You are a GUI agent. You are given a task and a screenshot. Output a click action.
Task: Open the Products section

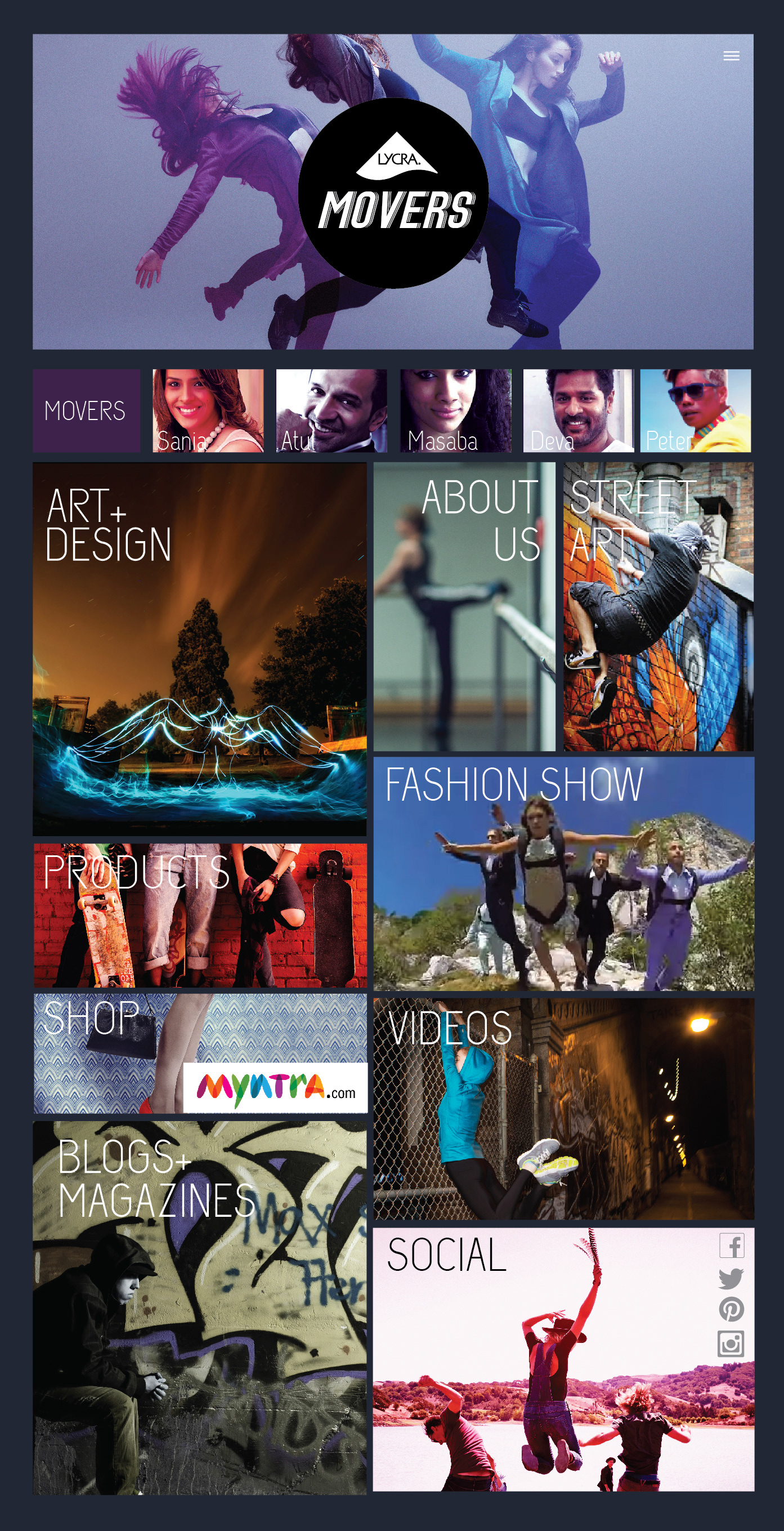click(200, 915)
